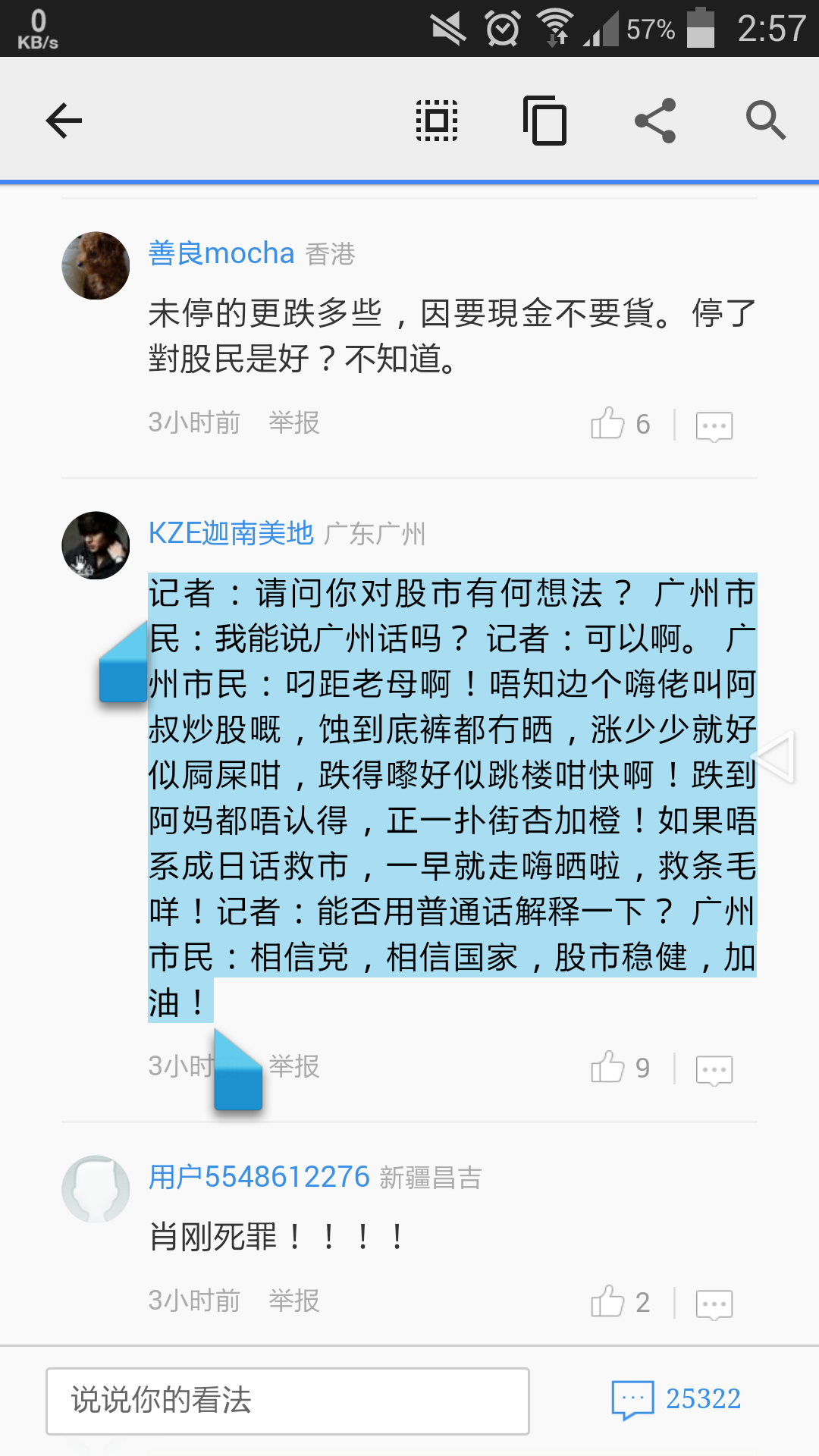Image resolution: width=819 pixels, height=1456 pixels.
Task: Like 用户5548612276's comment
Action: pos(608,1302)
